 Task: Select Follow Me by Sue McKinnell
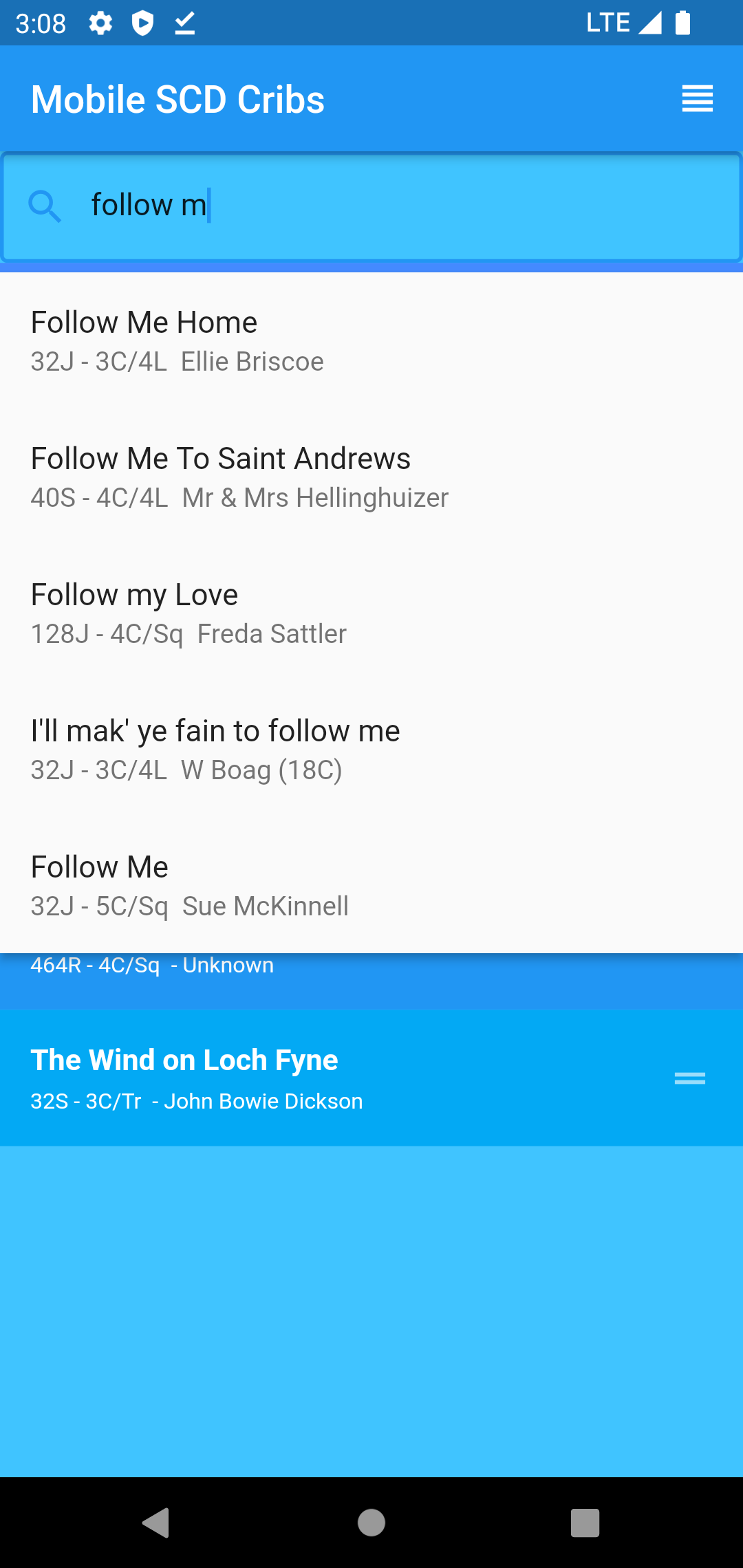pos(371,886)
